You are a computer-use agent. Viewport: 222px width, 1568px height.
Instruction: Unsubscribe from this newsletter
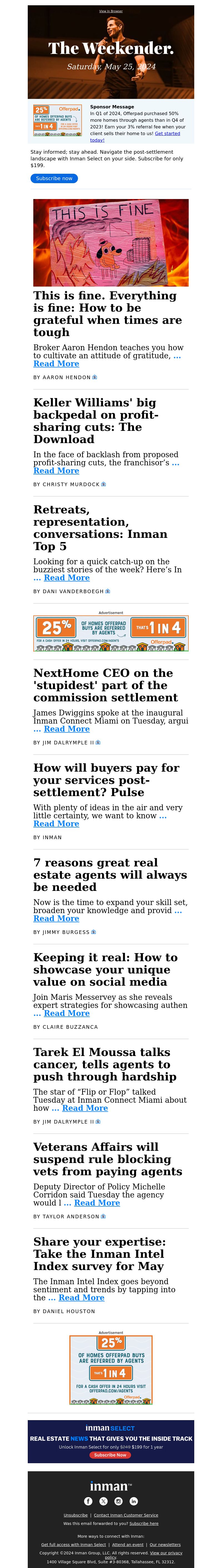tap(75, 1515)
